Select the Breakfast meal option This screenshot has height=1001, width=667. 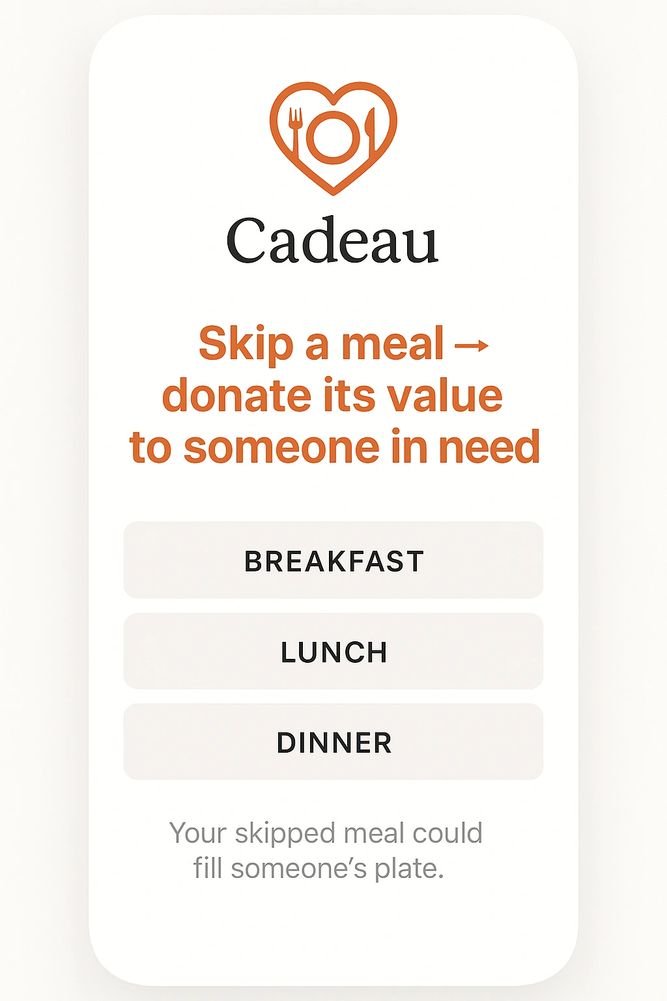coord(333,560)
